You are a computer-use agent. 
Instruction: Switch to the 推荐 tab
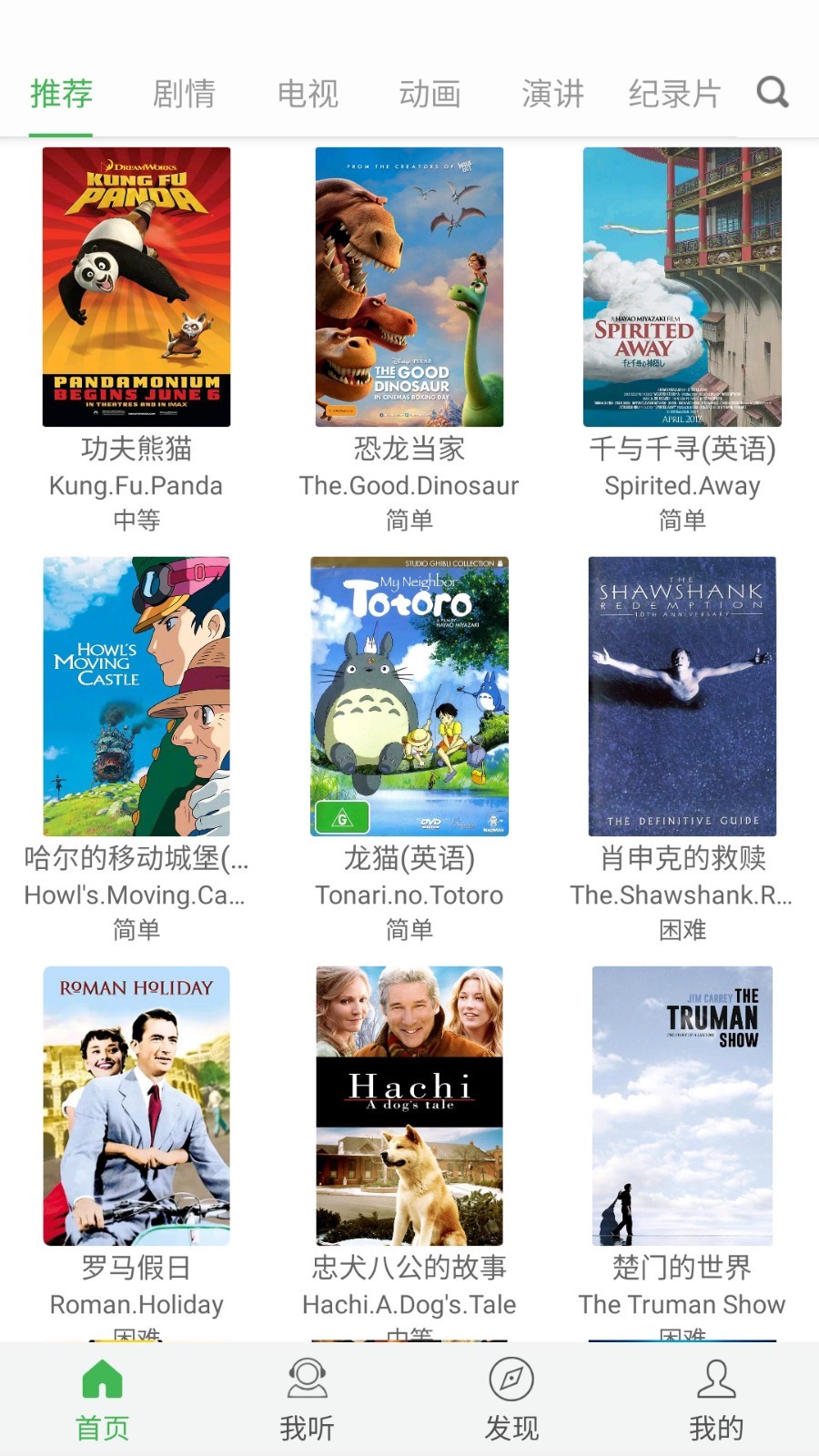(60, 92)
